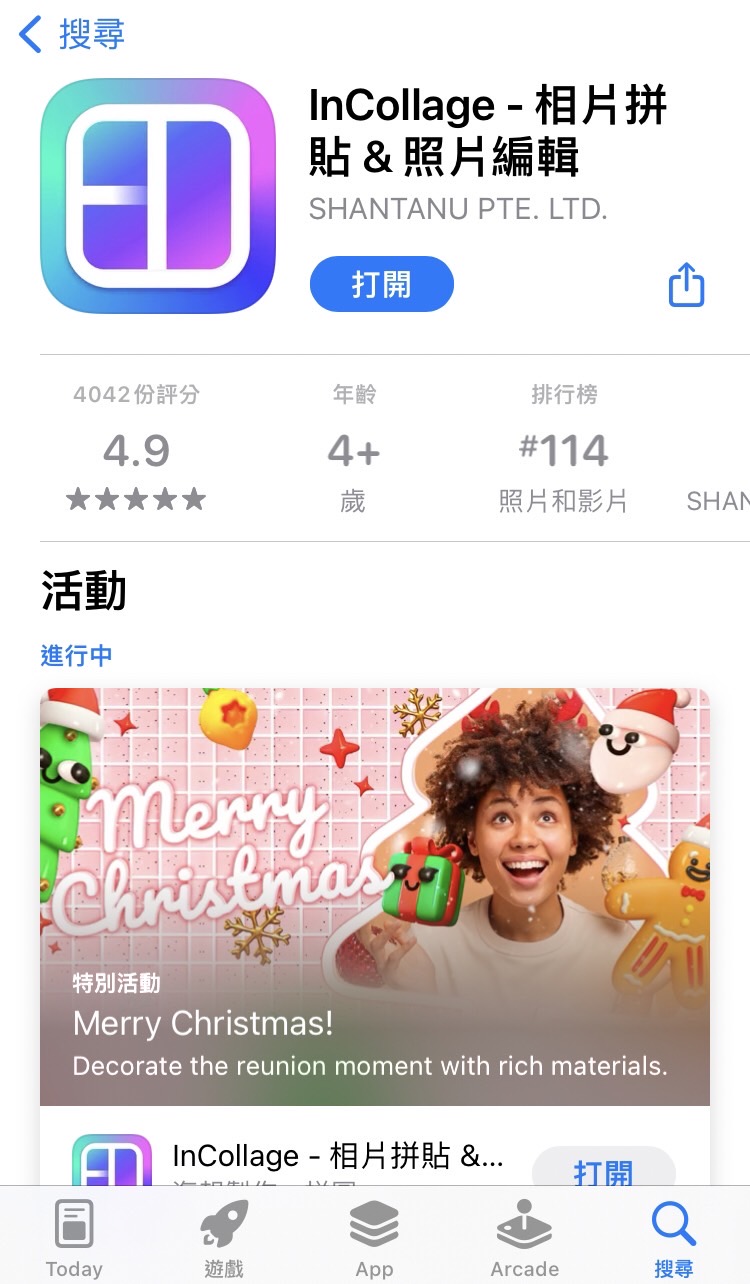Open Arcade via the joystick icon
Screen dimensions: 750x1284
coord(524,1222)
